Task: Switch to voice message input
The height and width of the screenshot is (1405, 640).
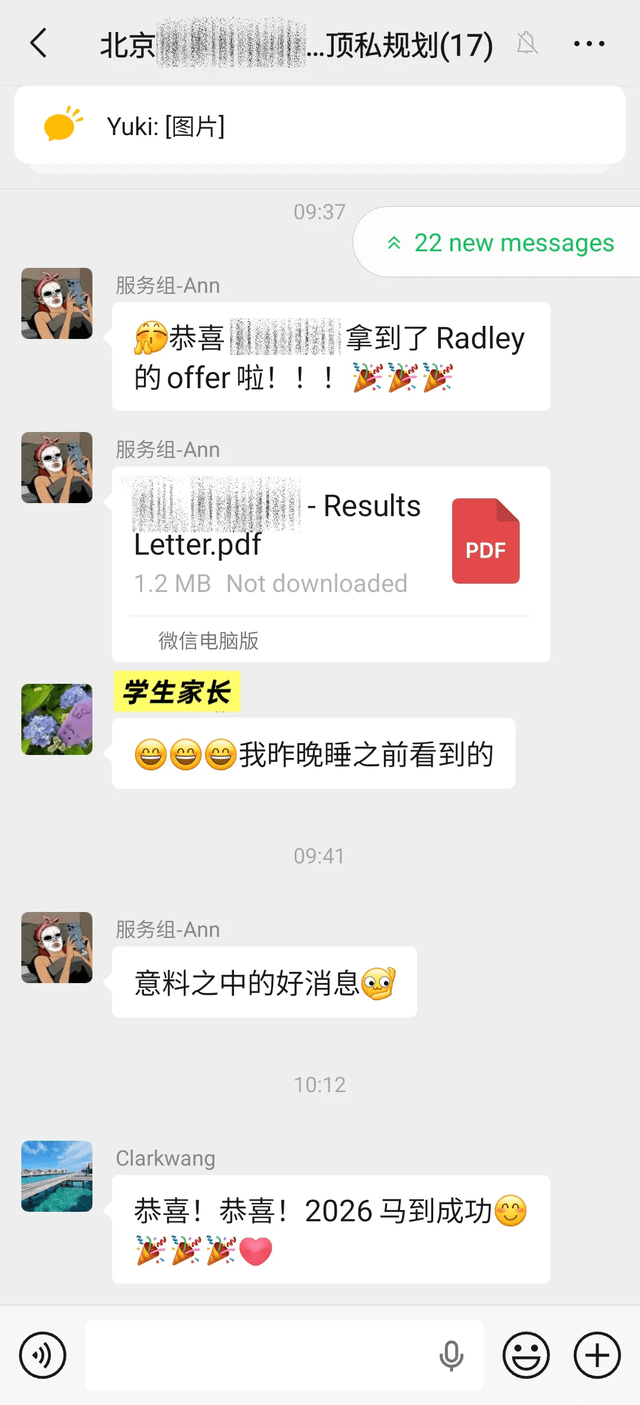Action: click(x=42, y=1356)
